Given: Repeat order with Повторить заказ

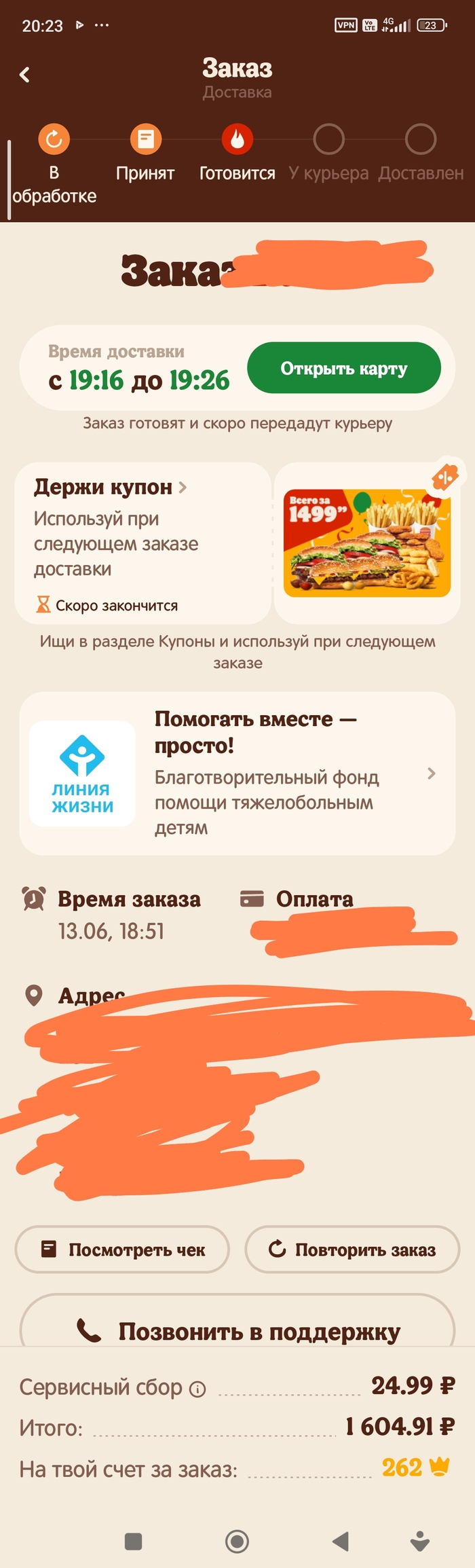Looking at the screenshot, I should [x=352, y=1249].
